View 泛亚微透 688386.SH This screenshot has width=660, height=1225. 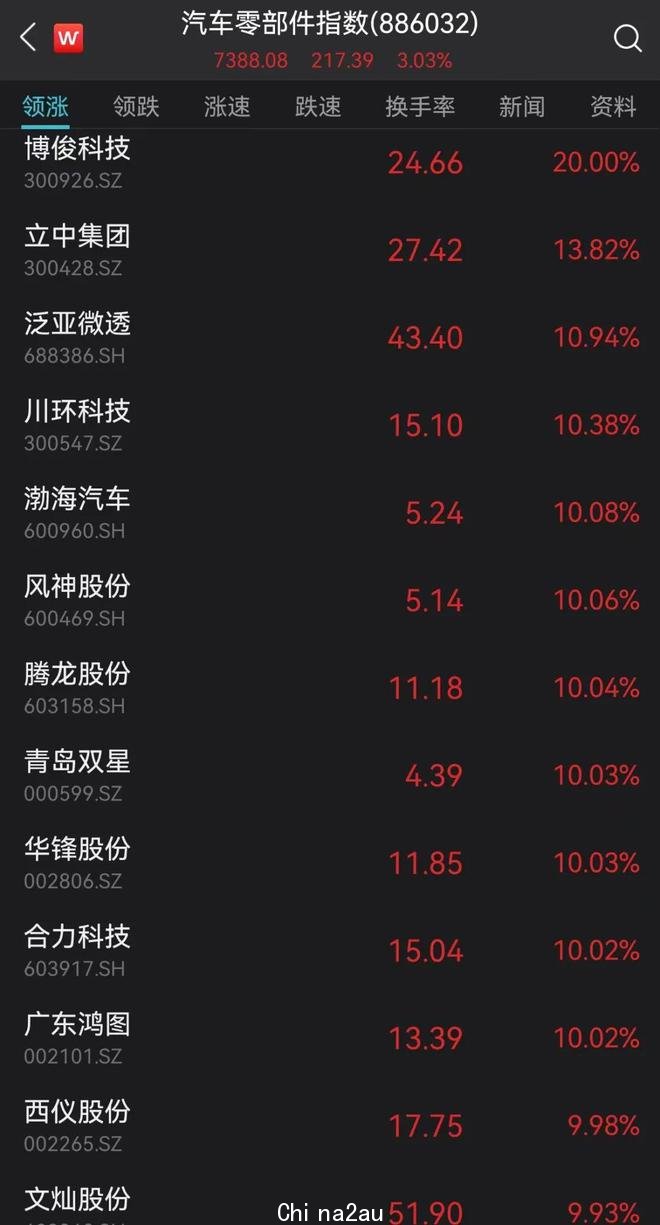pyautogui.click(x=330, y=338)
